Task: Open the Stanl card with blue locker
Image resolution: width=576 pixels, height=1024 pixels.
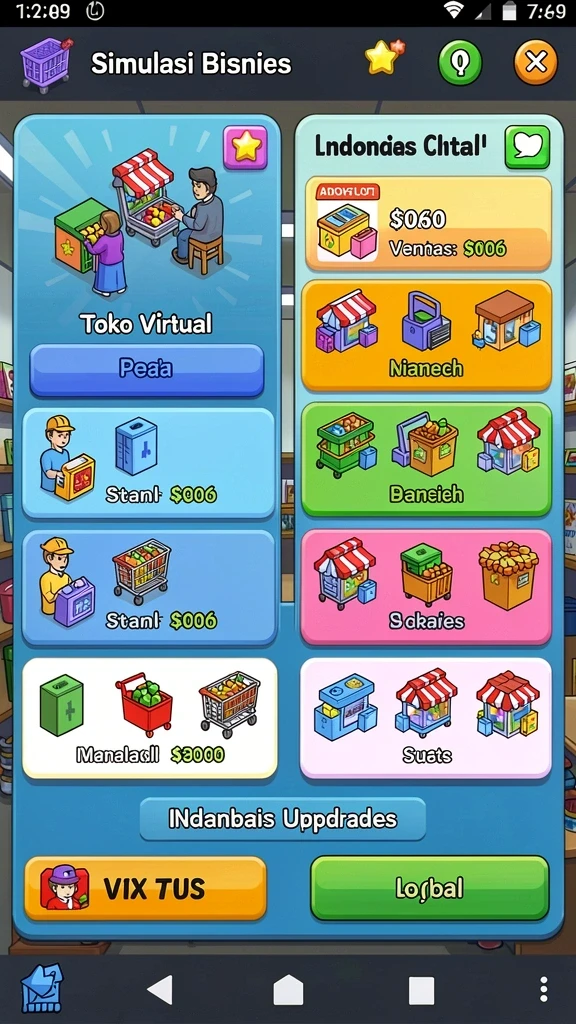Action: [148, 463]
